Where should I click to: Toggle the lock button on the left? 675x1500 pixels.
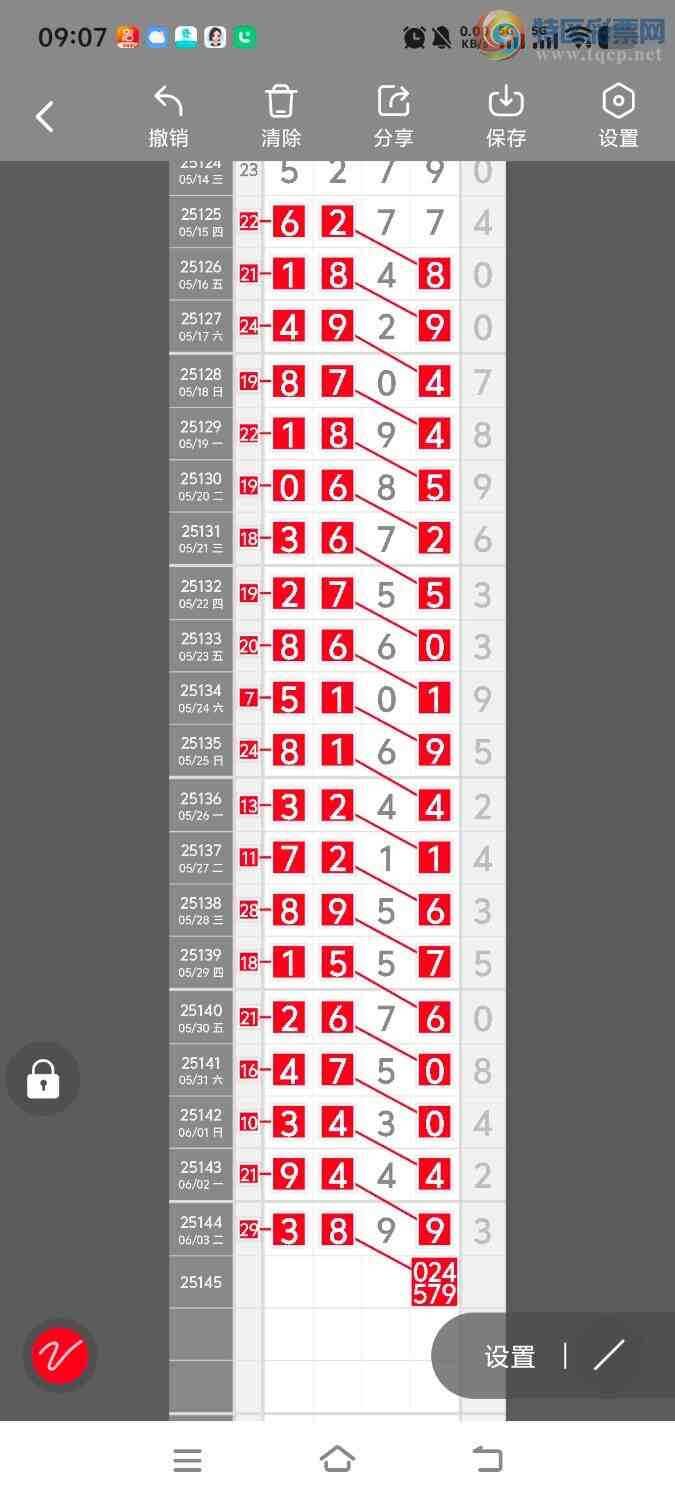(x=43, y=1079)
